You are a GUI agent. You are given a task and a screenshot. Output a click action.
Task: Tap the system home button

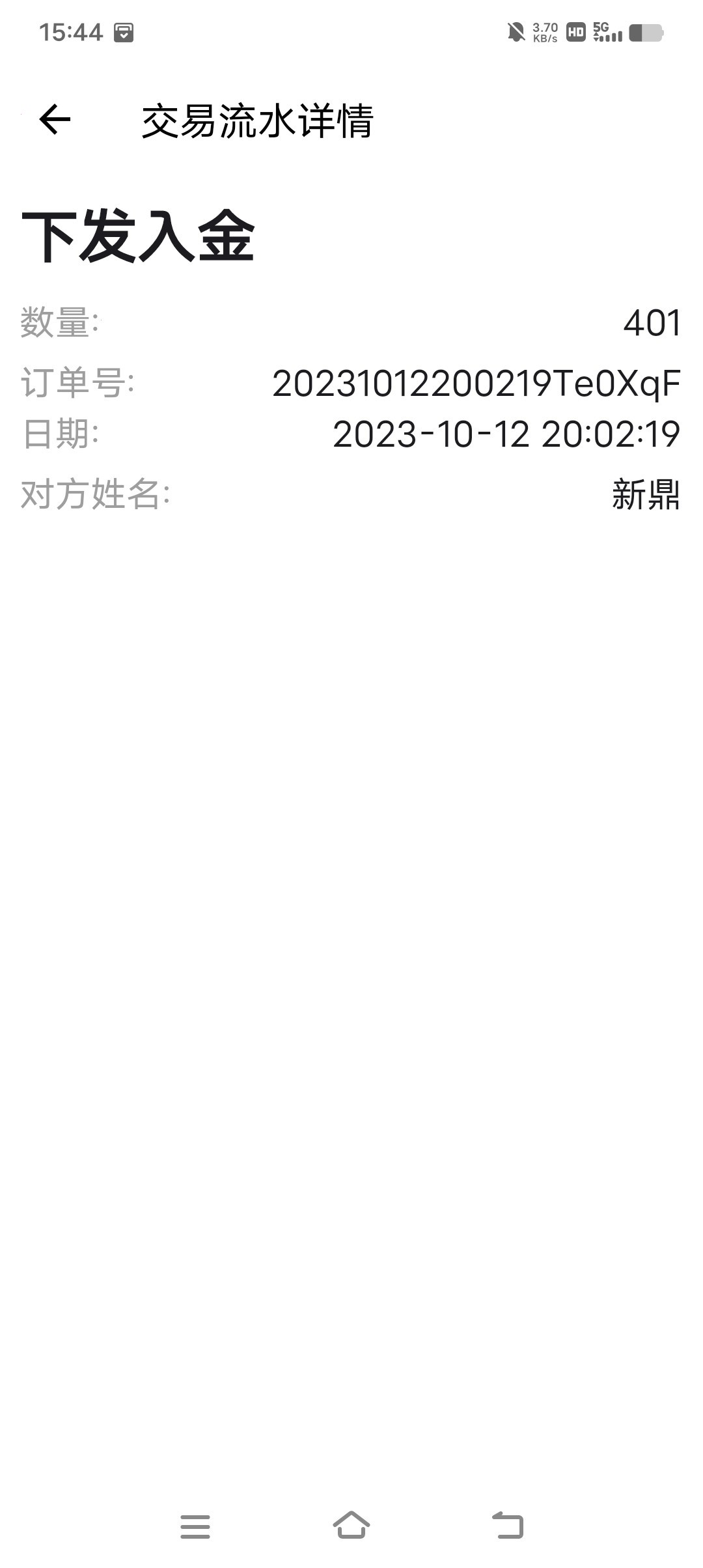351,1525
